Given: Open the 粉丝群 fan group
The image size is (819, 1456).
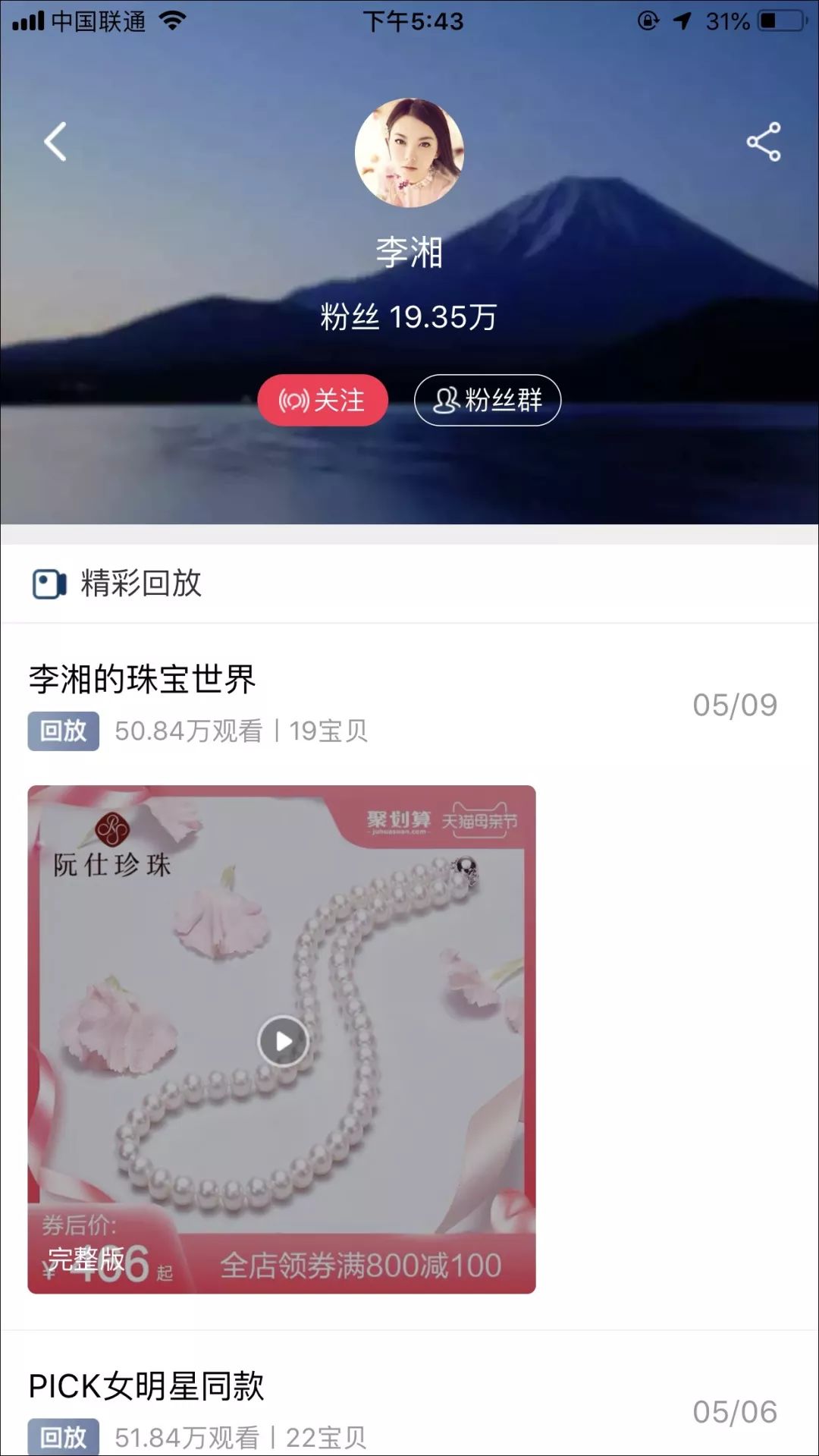Looking at the screenshot, I should 488,400.
